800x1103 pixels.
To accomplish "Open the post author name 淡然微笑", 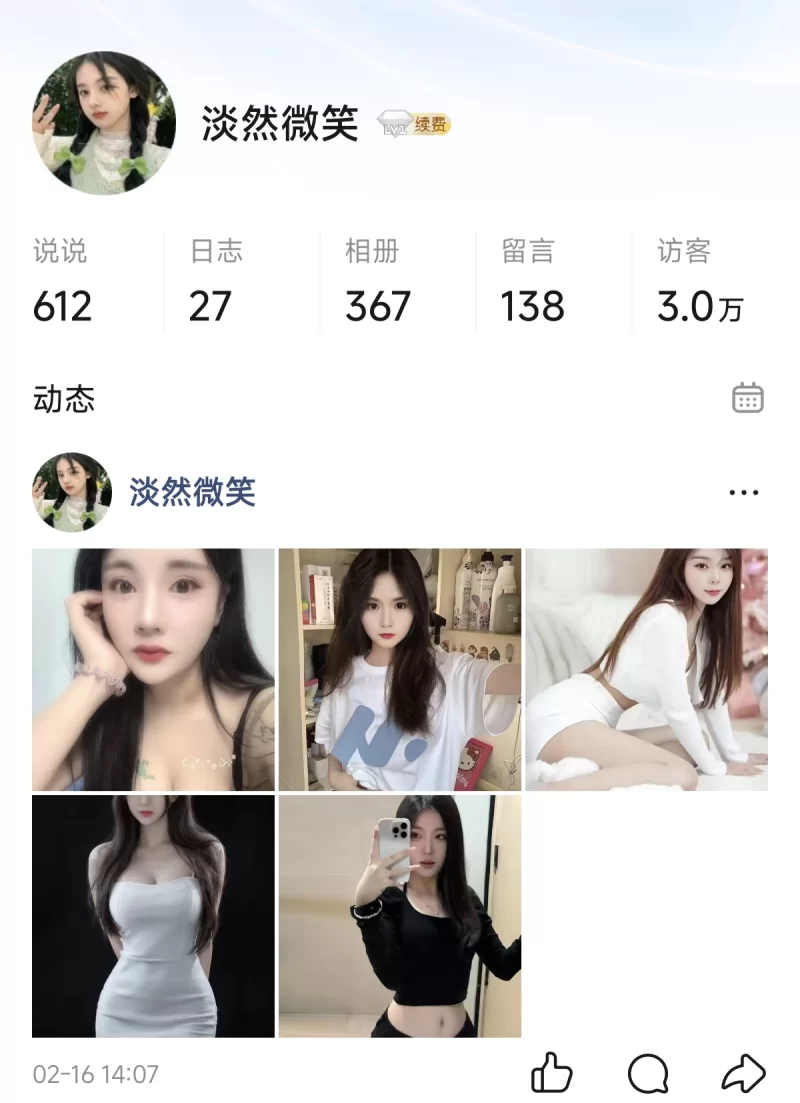I will [193, 492].
